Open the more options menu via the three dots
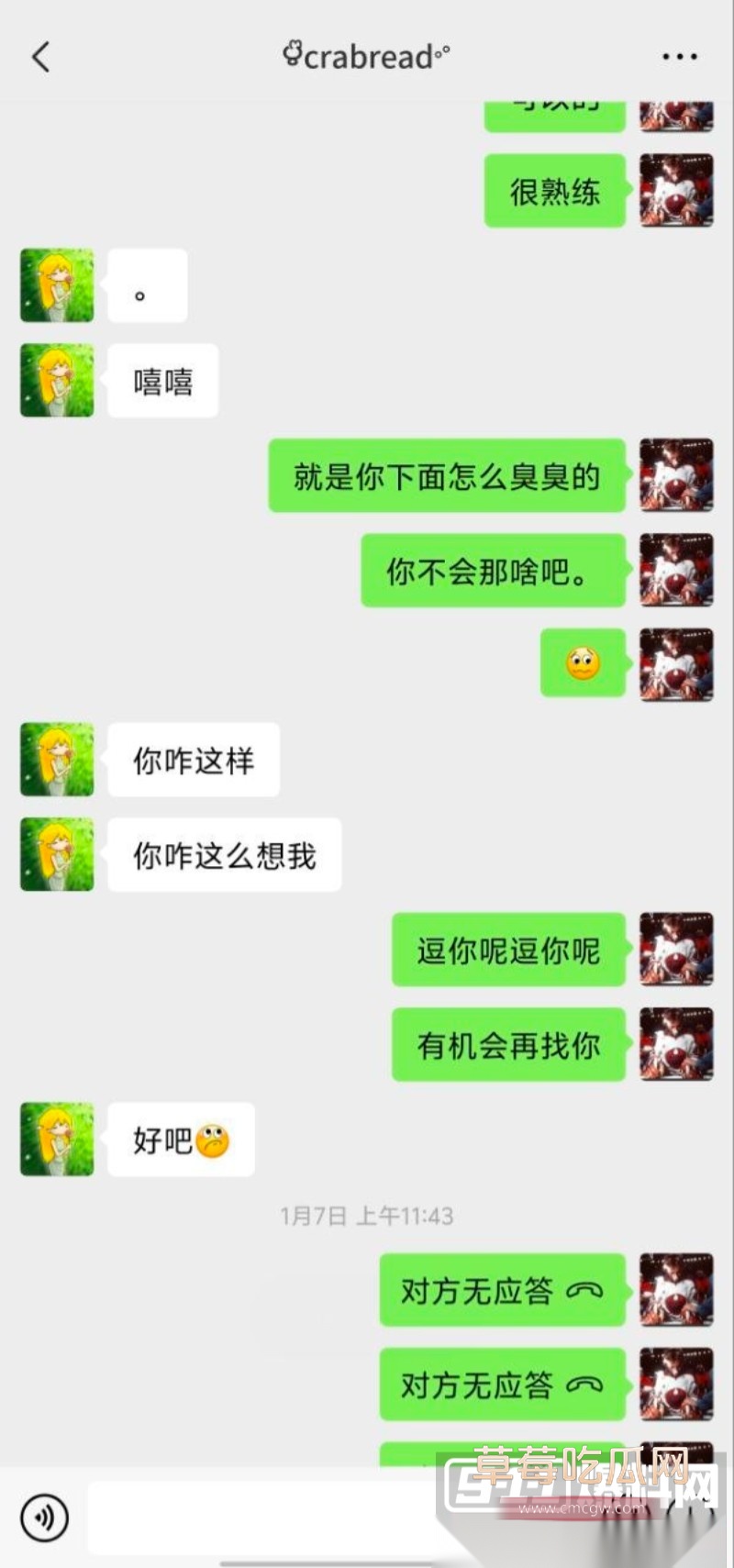 click(x=679, y=55)
